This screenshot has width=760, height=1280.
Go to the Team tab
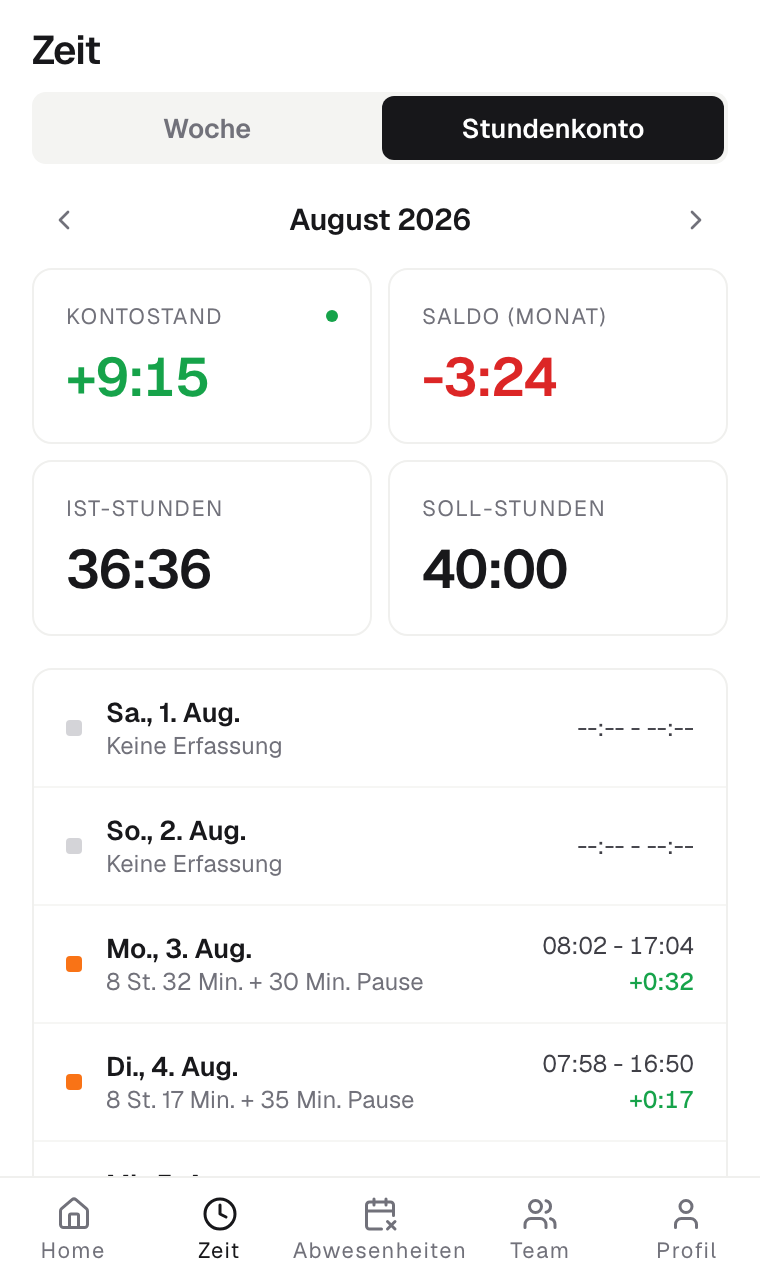(x=539, y=1229)
